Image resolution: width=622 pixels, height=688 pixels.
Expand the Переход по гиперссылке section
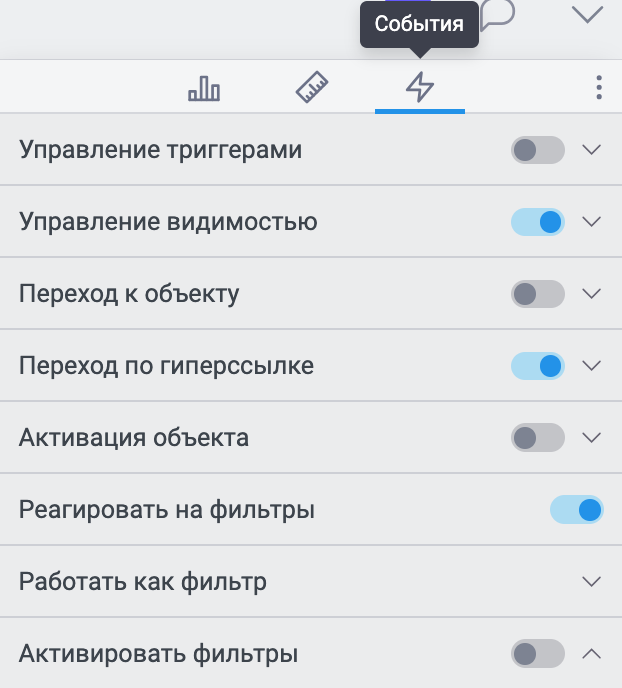coord(591,366)
